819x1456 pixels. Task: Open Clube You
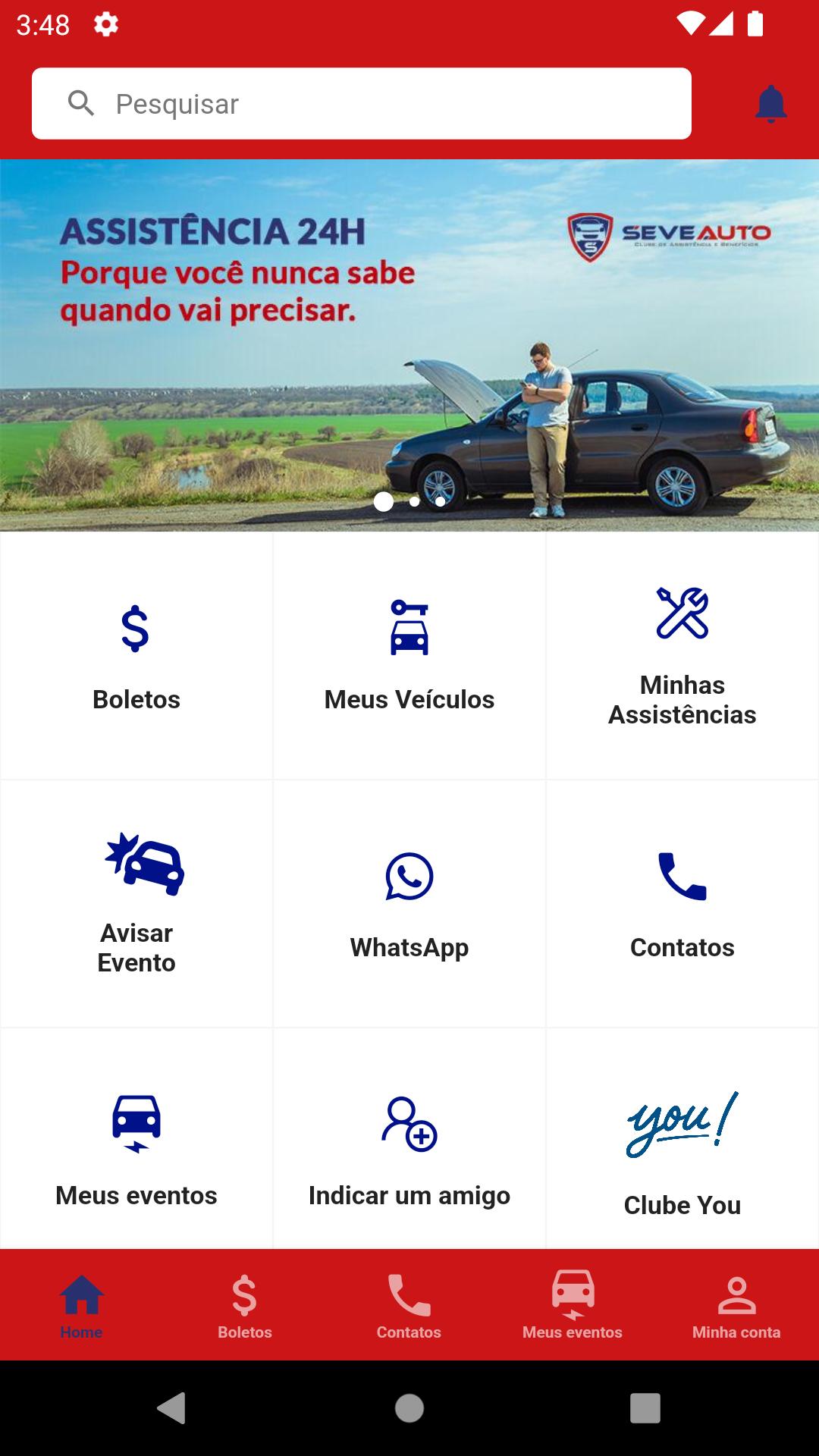682,1139
